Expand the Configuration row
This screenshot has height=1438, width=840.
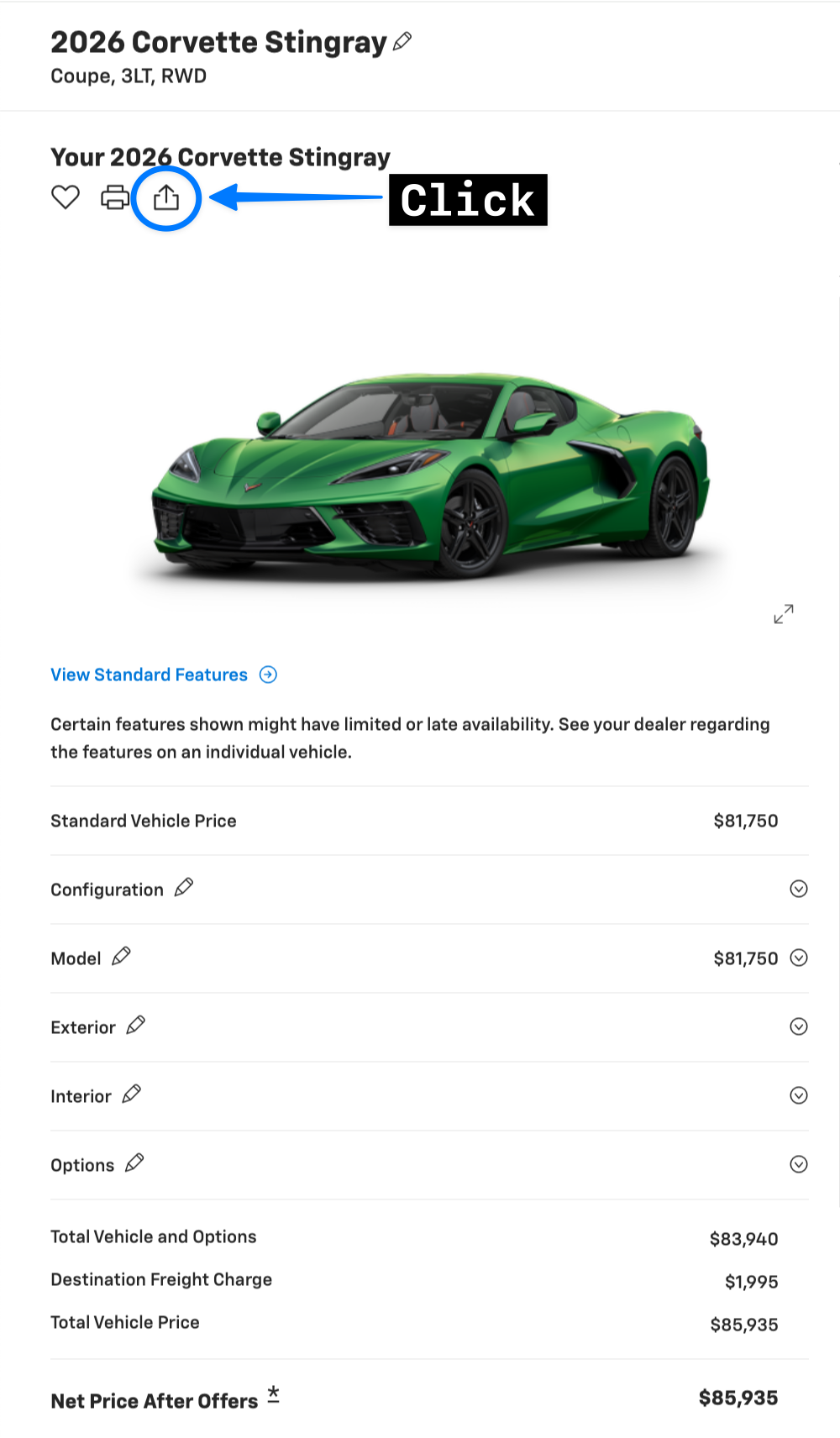[x=799, y=889]
